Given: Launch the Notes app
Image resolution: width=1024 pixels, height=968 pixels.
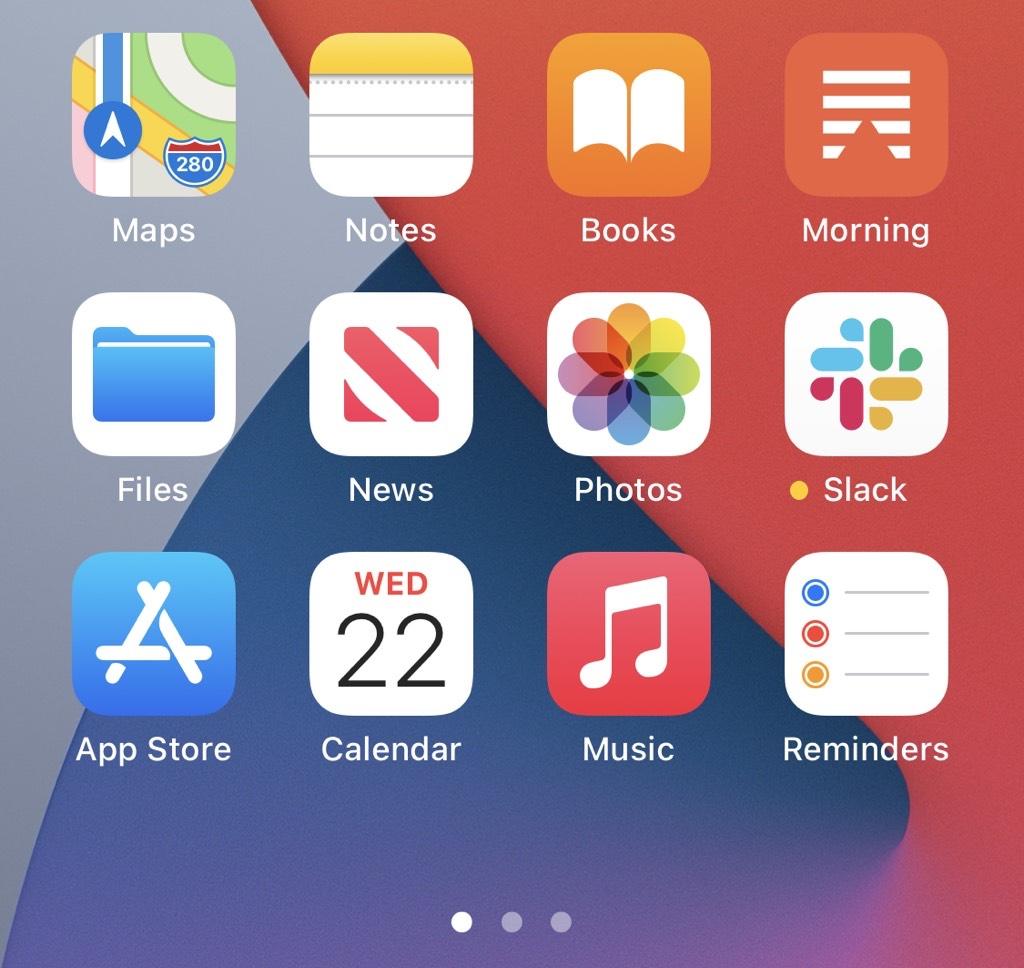Looking at the screenshot, I should (391, 114).
